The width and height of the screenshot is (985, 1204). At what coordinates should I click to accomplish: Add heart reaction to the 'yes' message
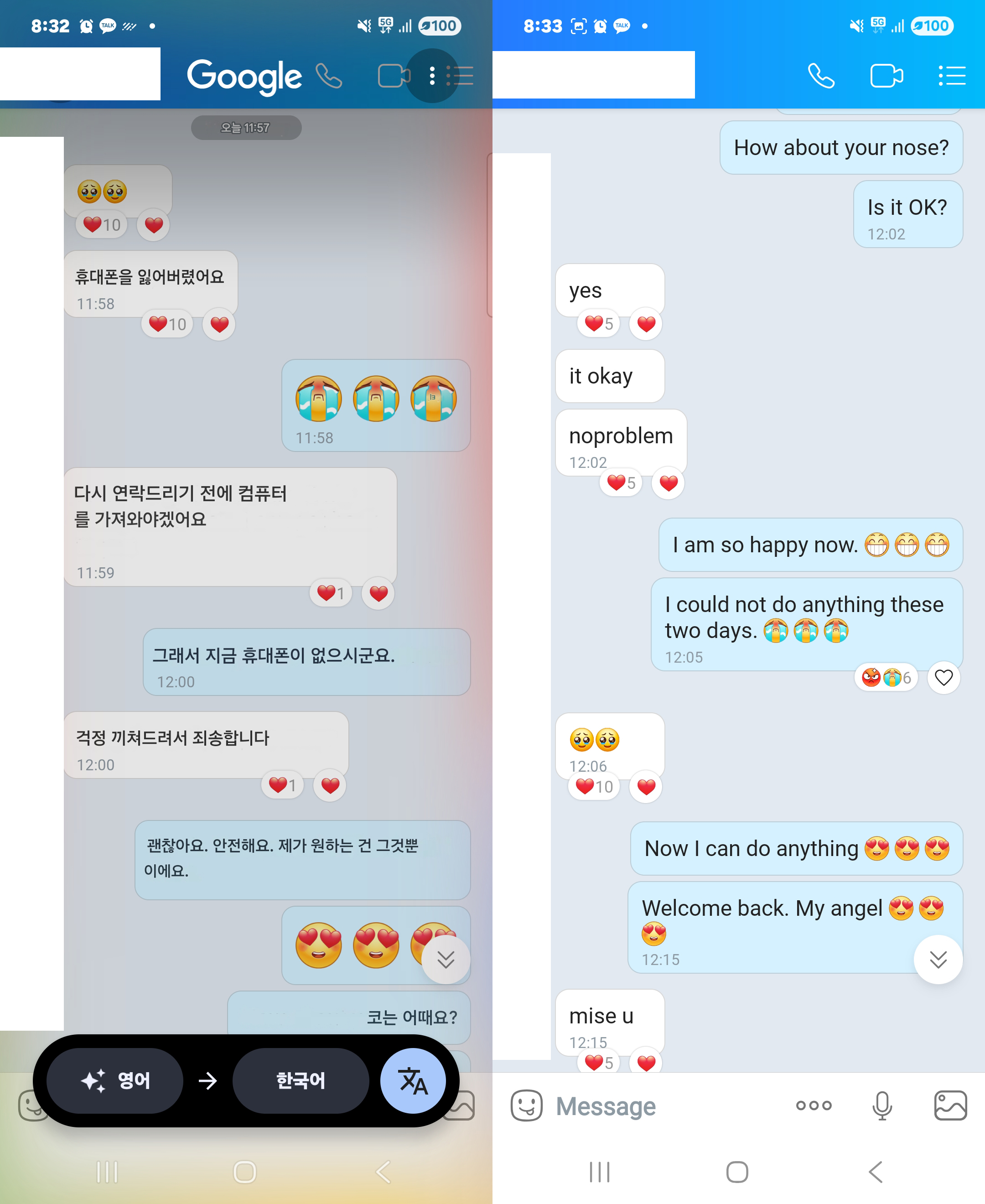646,324
